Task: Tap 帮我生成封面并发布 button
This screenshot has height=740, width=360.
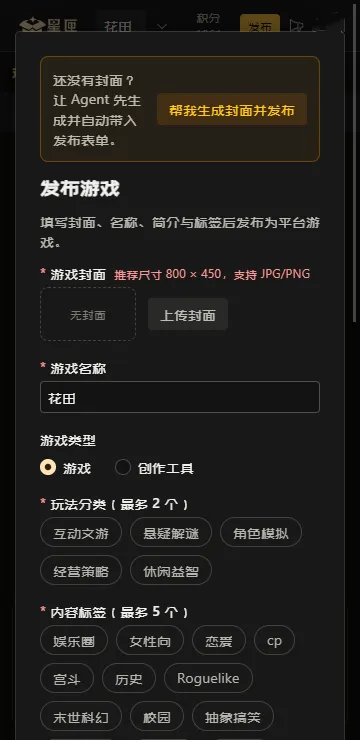Action: coord(232,110)
